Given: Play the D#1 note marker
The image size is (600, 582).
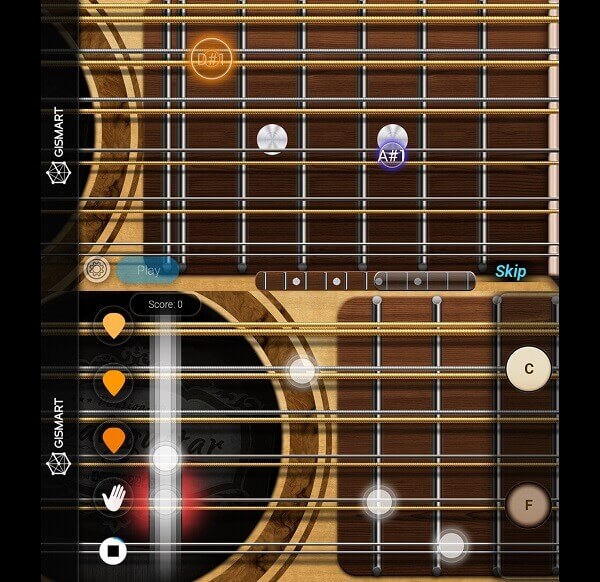Looking at the screenshot, I should pyautogui.click(x=211, y=57).
